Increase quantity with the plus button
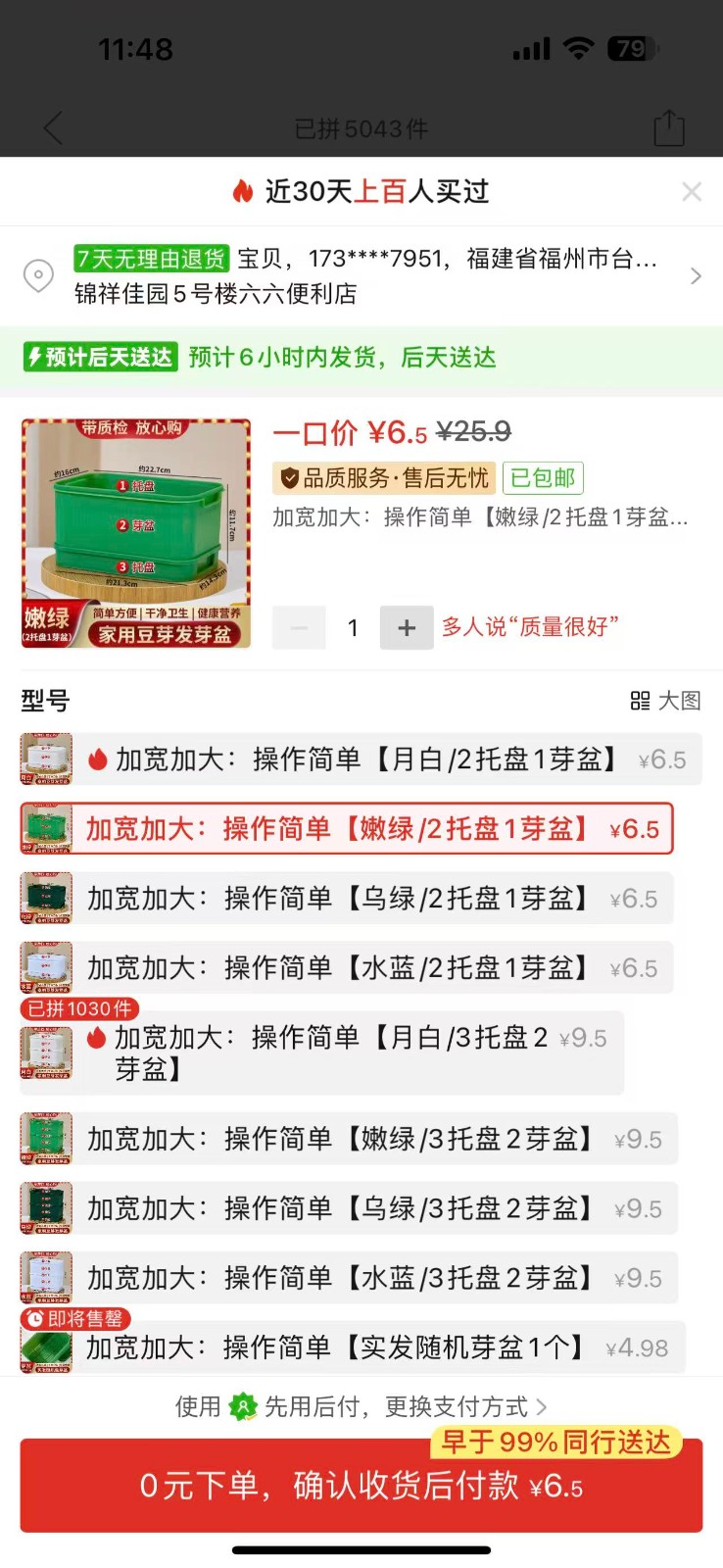Image resolution: width=723 pixels, height=1568 pixels. (407, 628)
